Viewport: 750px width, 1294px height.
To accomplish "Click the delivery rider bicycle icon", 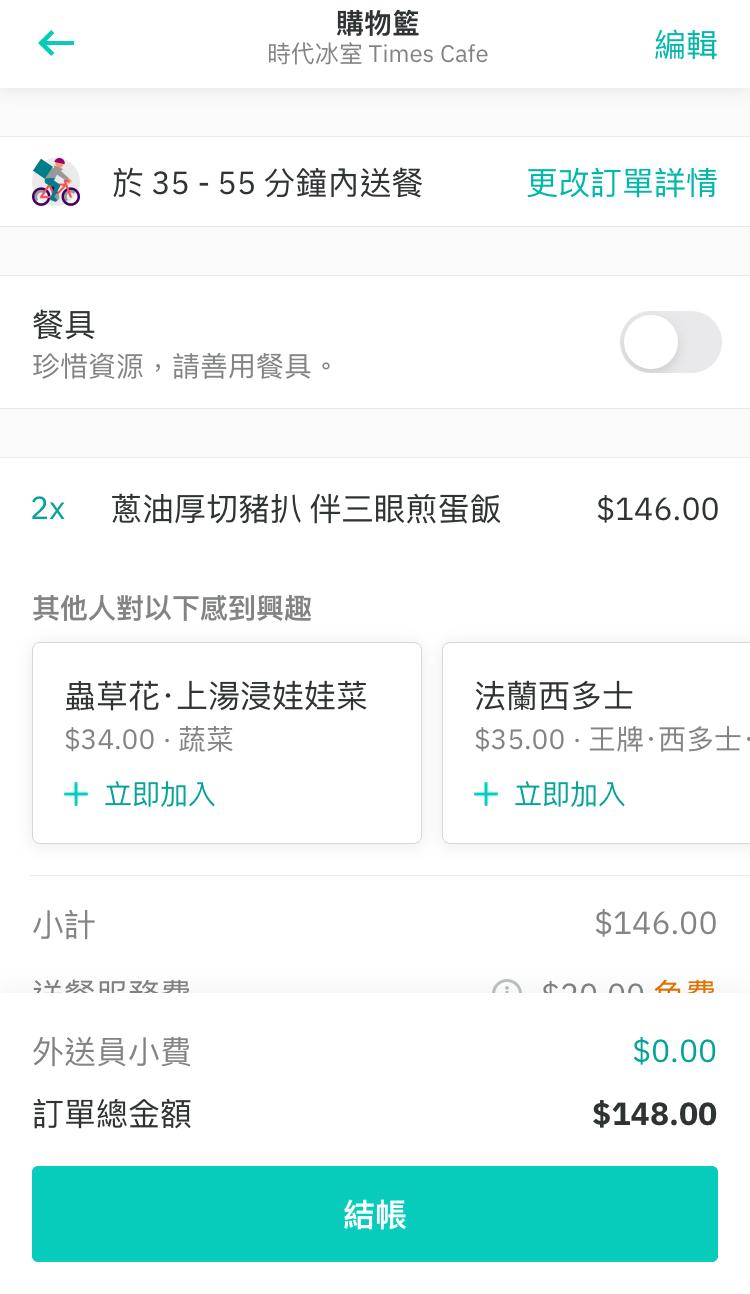I will click(55, 181).
